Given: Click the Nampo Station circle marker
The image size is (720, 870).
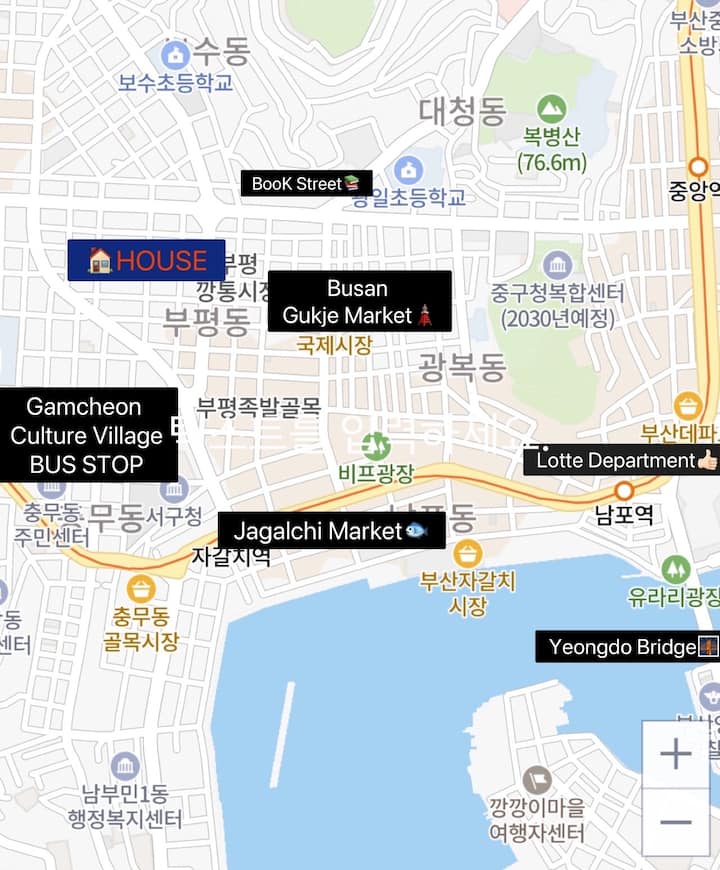Looking at the screenshot, I should (x=623, y=491).
